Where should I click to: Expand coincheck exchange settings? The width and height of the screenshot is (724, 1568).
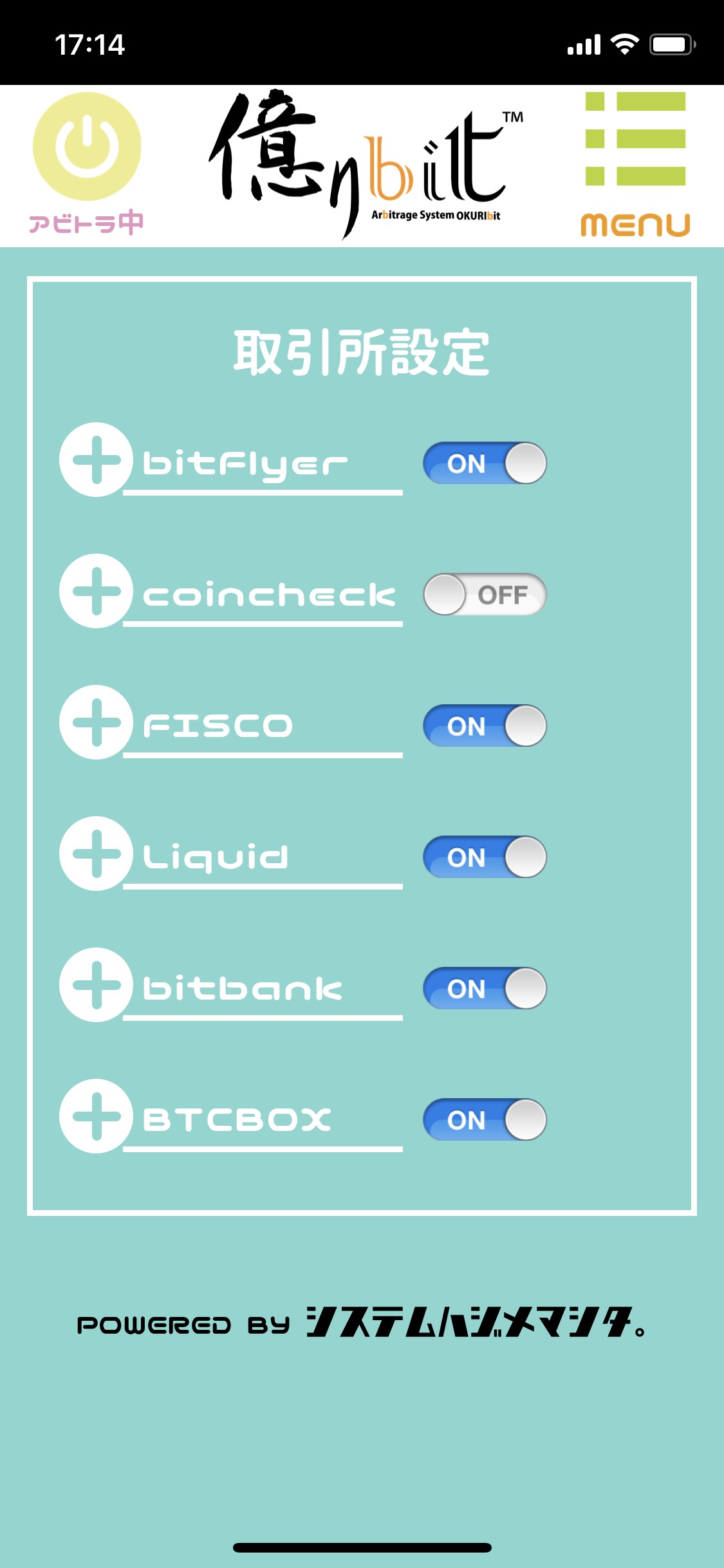tap(97, 591)
